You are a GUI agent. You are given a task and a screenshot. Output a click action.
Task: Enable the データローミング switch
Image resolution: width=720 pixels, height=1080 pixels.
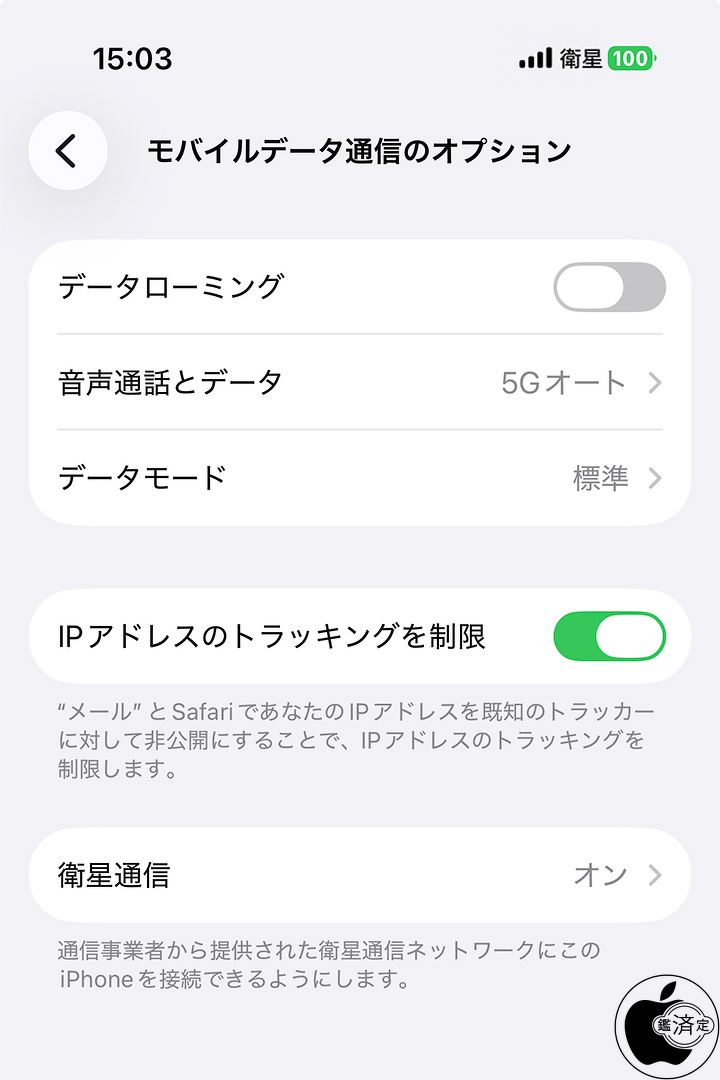click(609, 287)
